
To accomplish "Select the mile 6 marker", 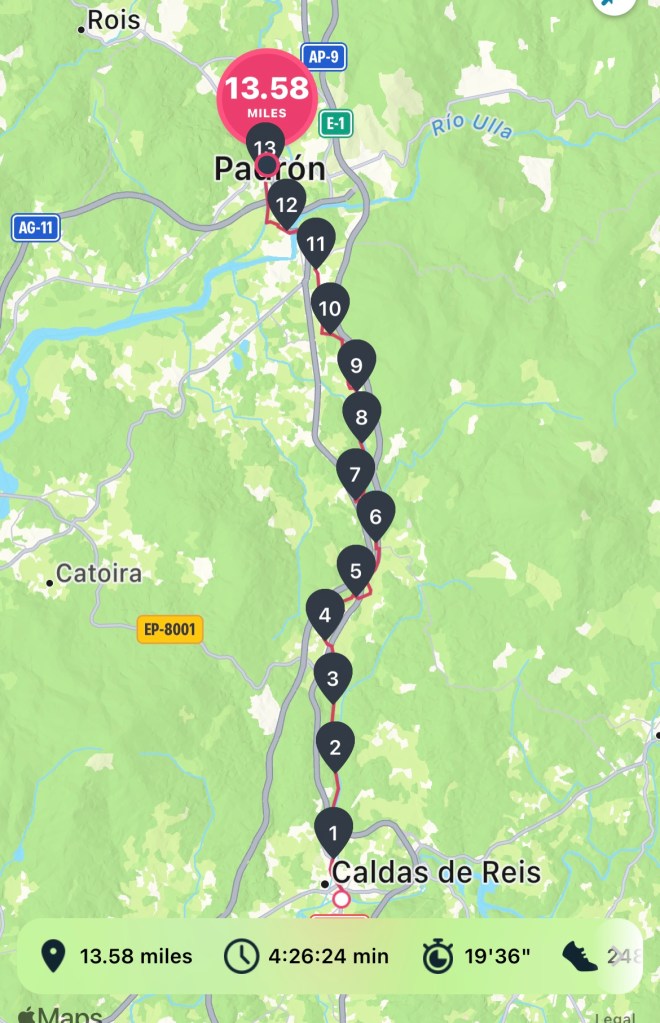I will (375, 516).
